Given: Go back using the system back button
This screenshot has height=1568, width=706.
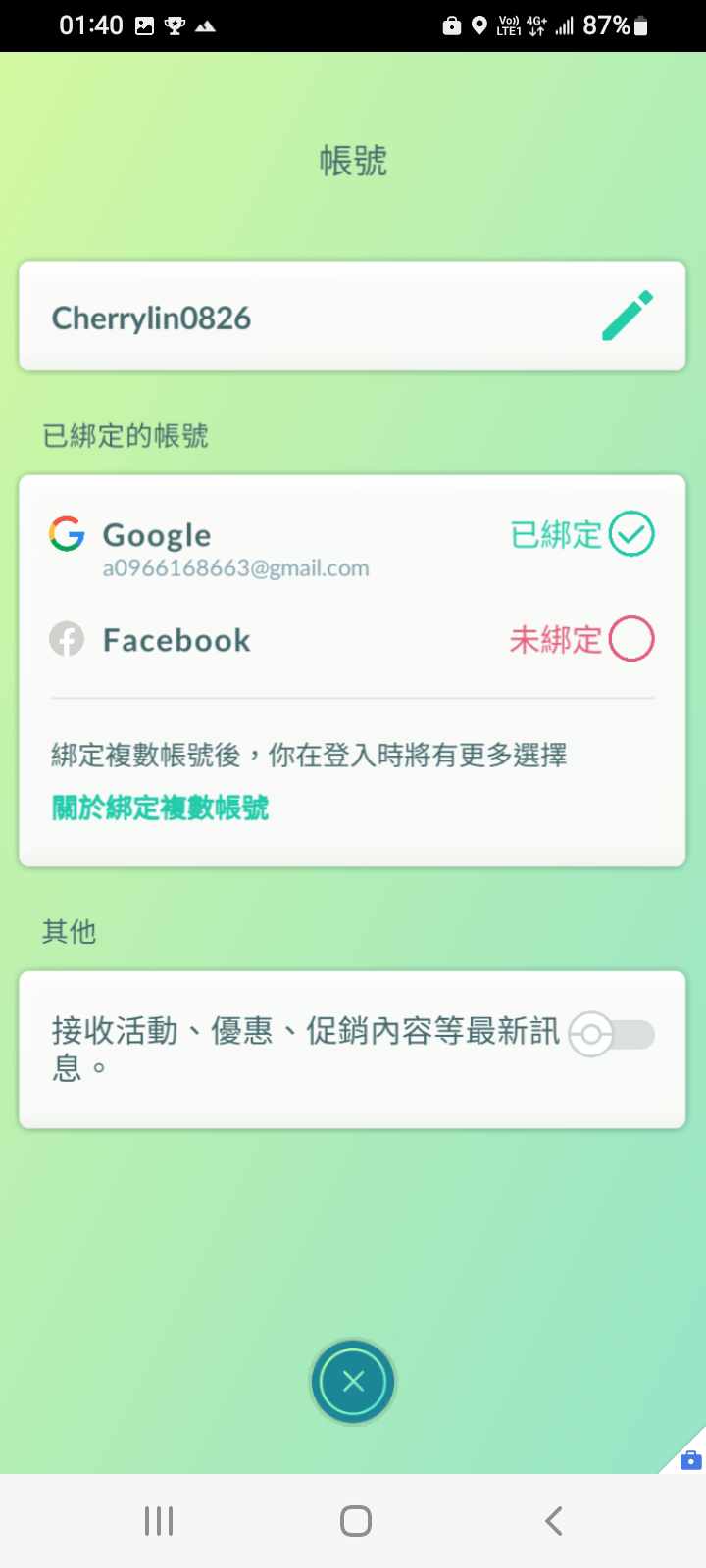Looking at the screenshot, I should [x=553, y=1520].
